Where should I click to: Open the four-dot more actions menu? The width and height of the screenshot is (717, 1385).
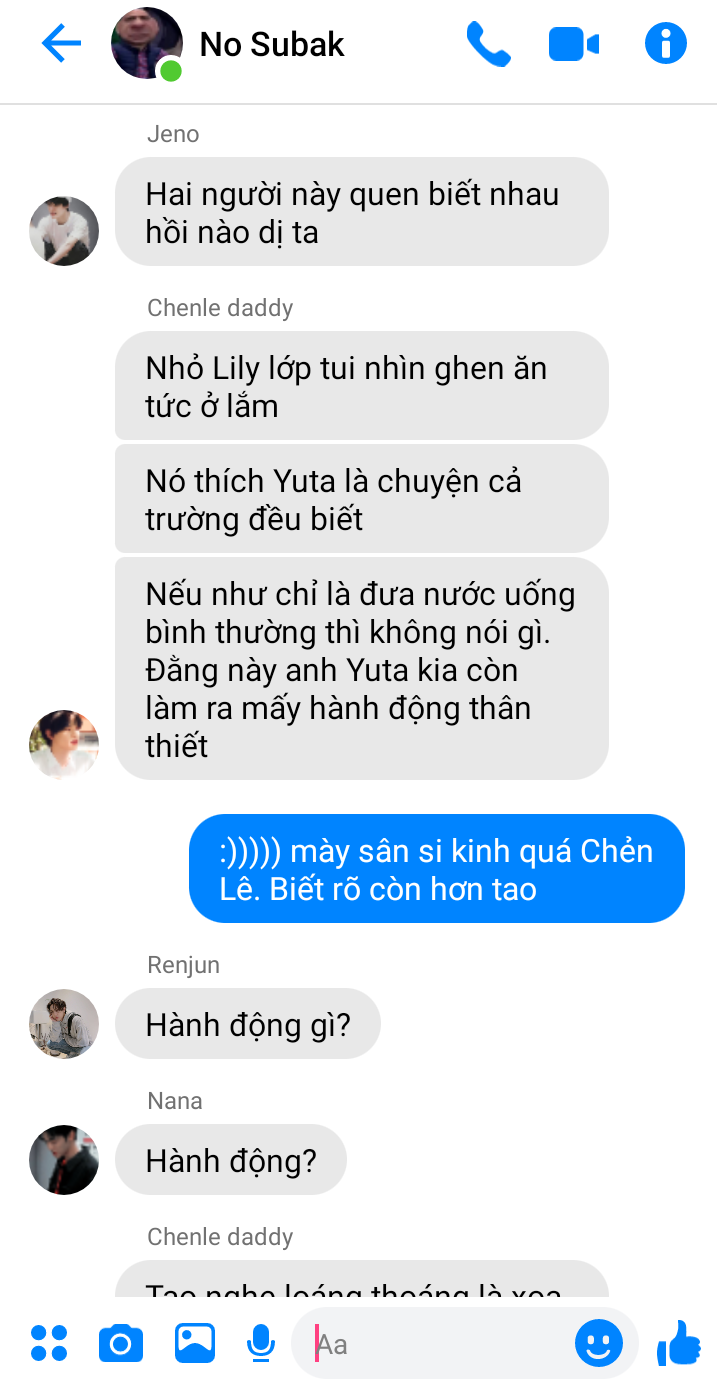[x=49, y=1343]
